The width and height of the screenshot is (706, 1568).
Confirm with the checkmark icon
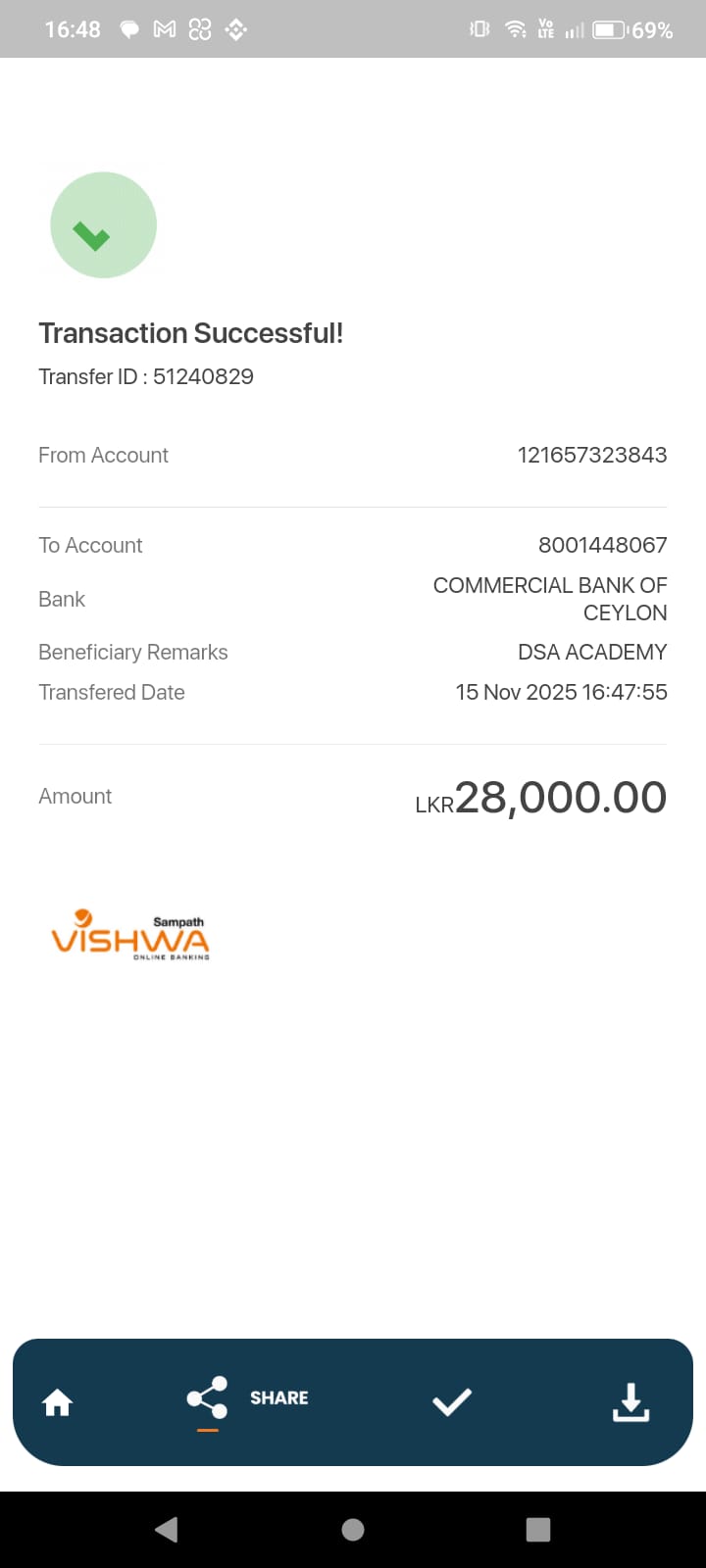pos(452,1402)
